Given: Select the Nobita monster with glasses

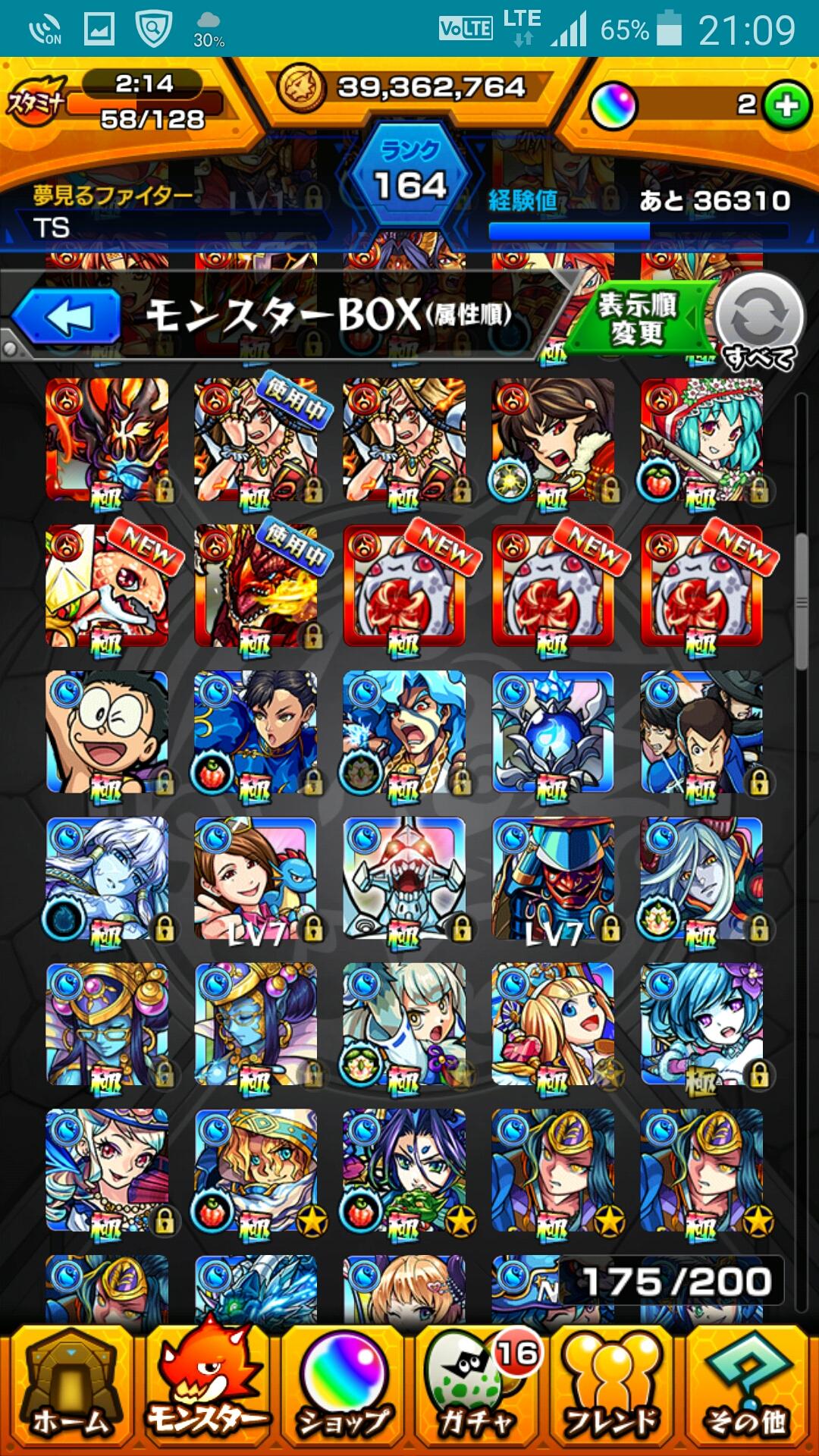Looking at the screenshot, I should point(107,733).
